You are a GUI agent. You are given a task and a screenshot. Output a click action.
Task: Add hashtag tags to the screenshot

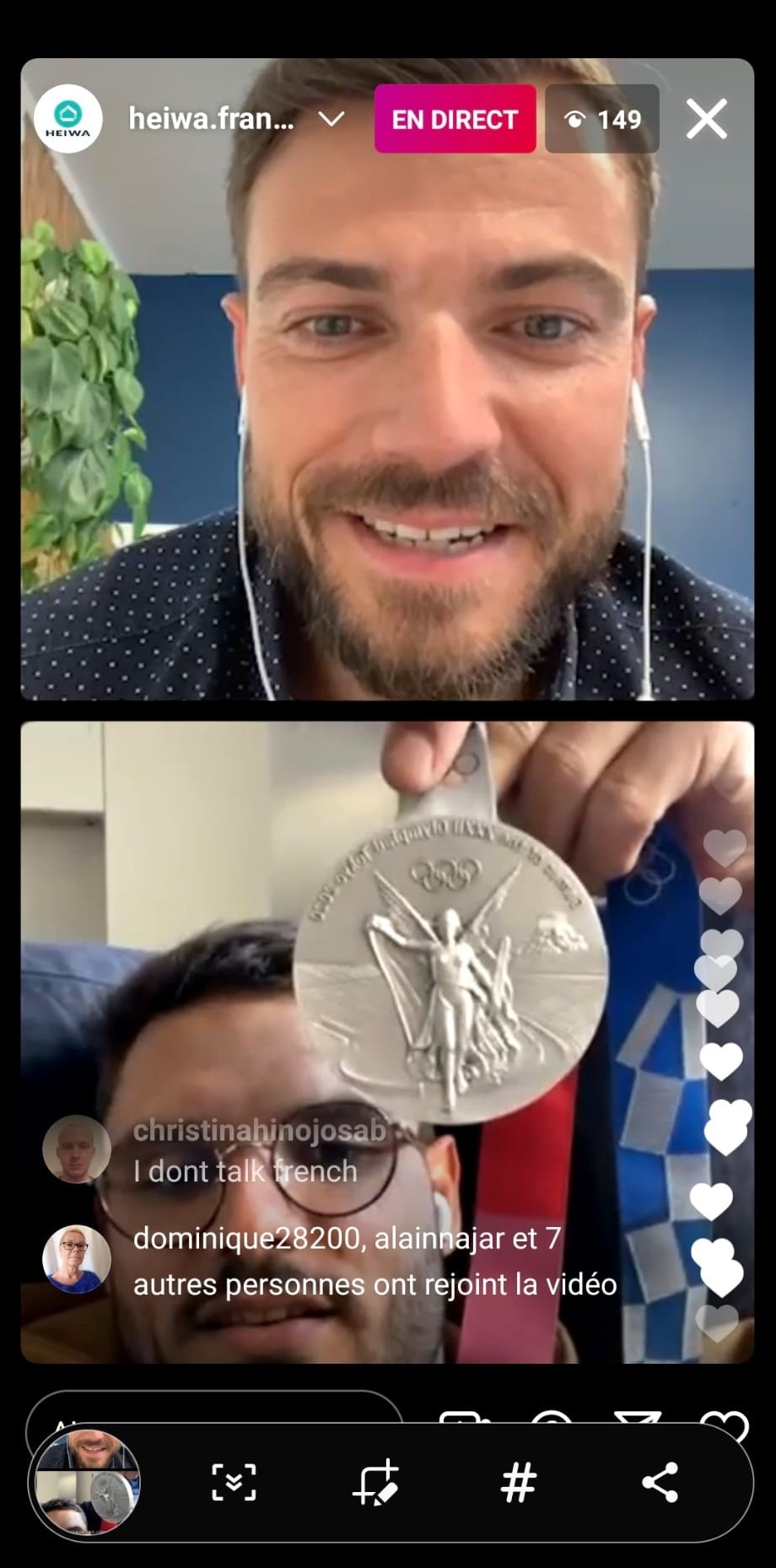coord(518,1482)
